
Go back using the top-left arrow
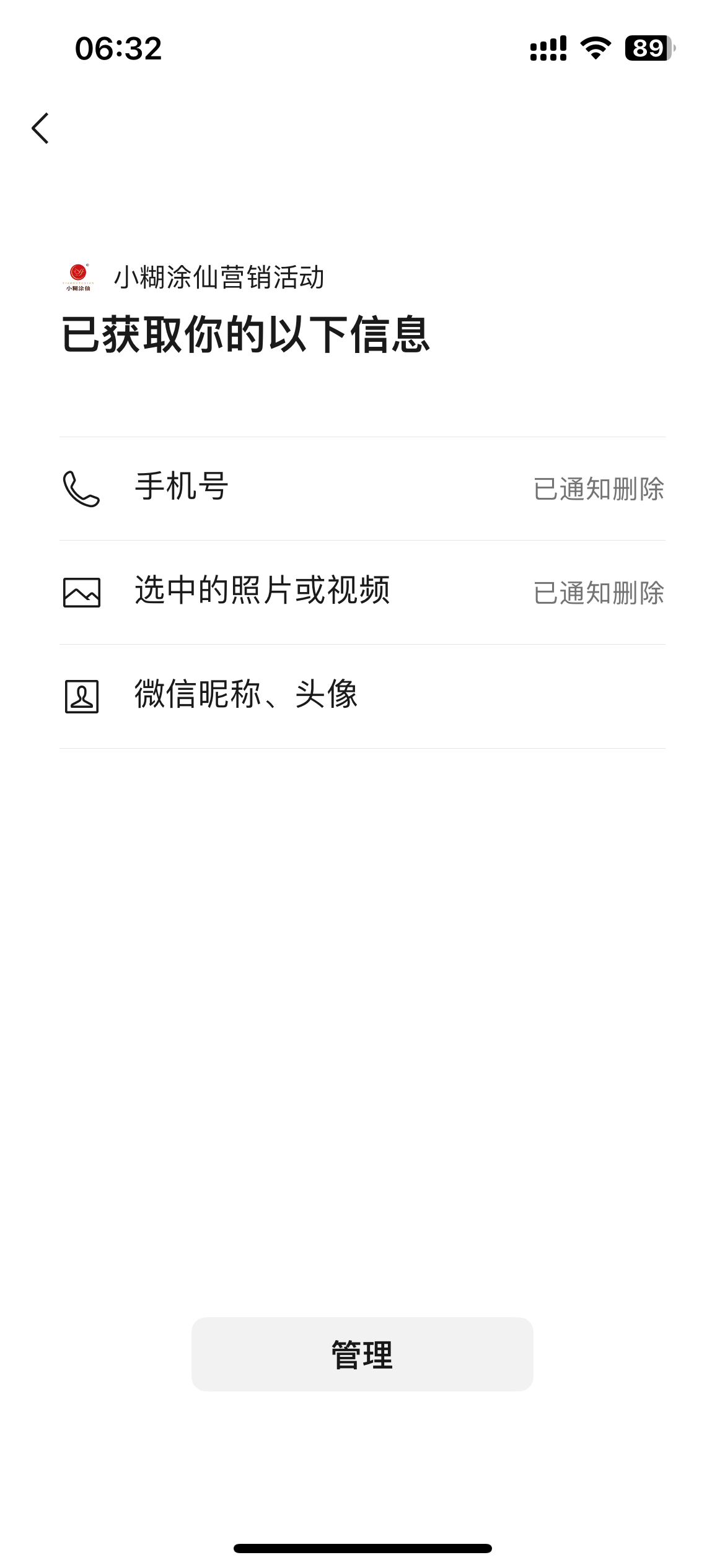coord(40,128)
